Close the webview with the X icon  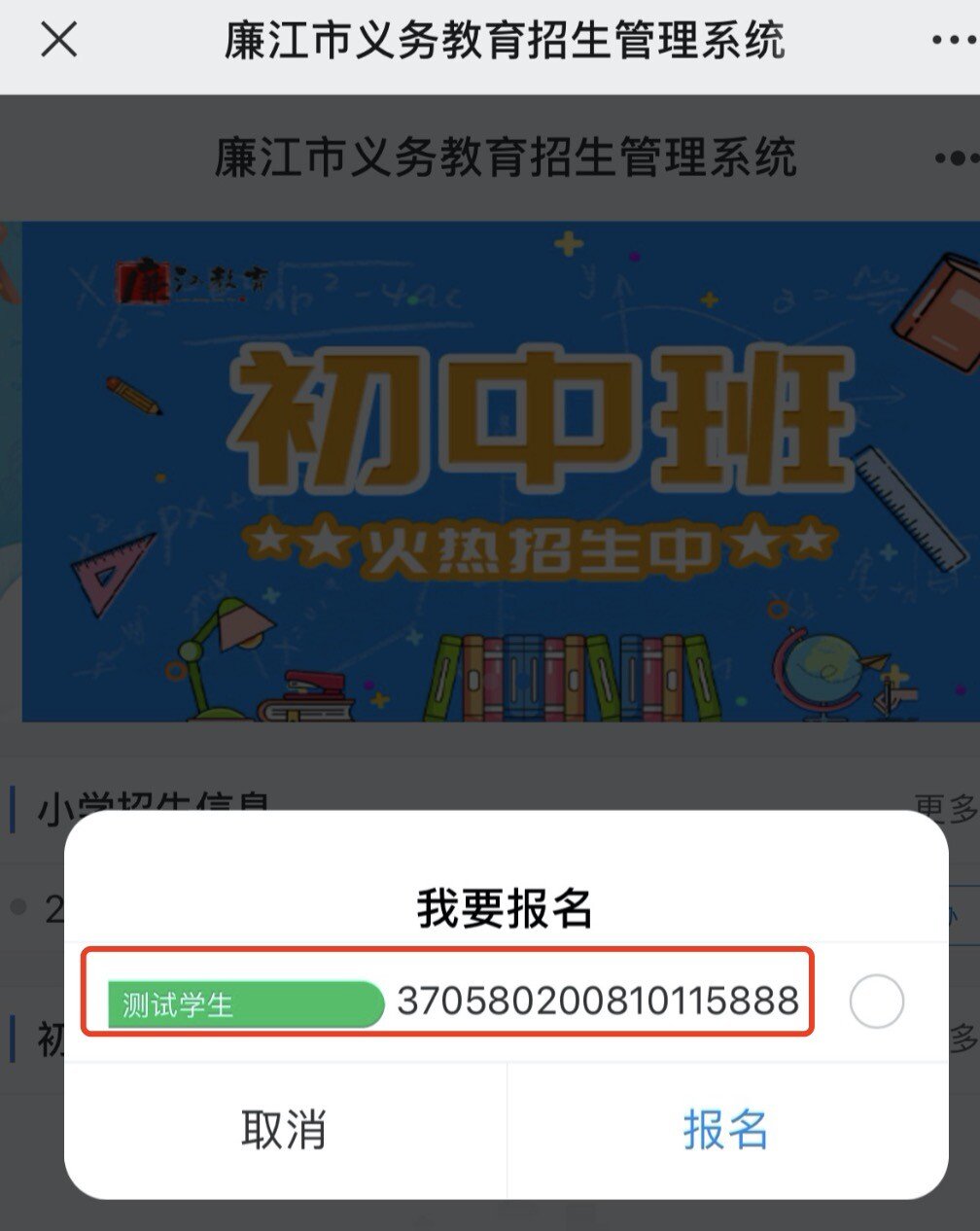point(58,41)
